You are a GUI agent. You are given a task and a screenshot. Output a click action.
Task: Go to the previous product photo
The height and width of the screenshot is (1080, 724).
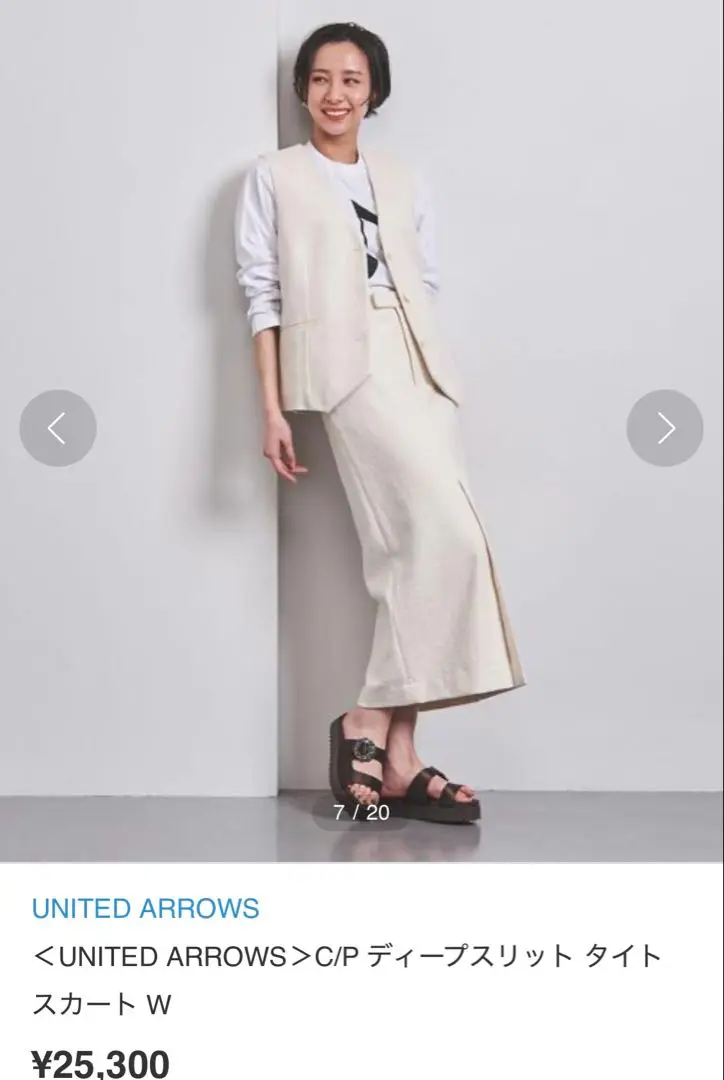pos(58,428)
